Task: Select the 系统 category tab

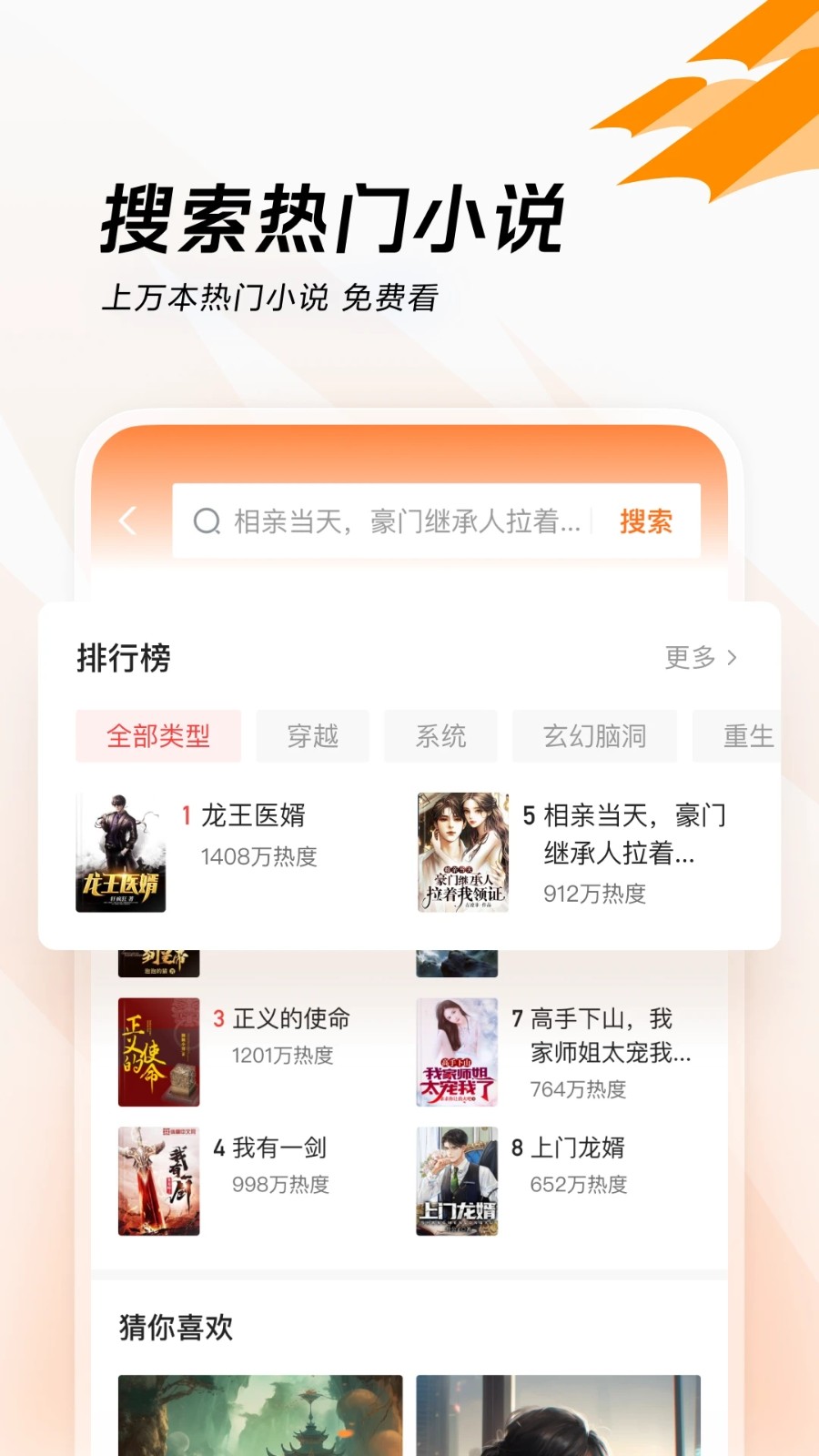Action: (x=440, y=735)
